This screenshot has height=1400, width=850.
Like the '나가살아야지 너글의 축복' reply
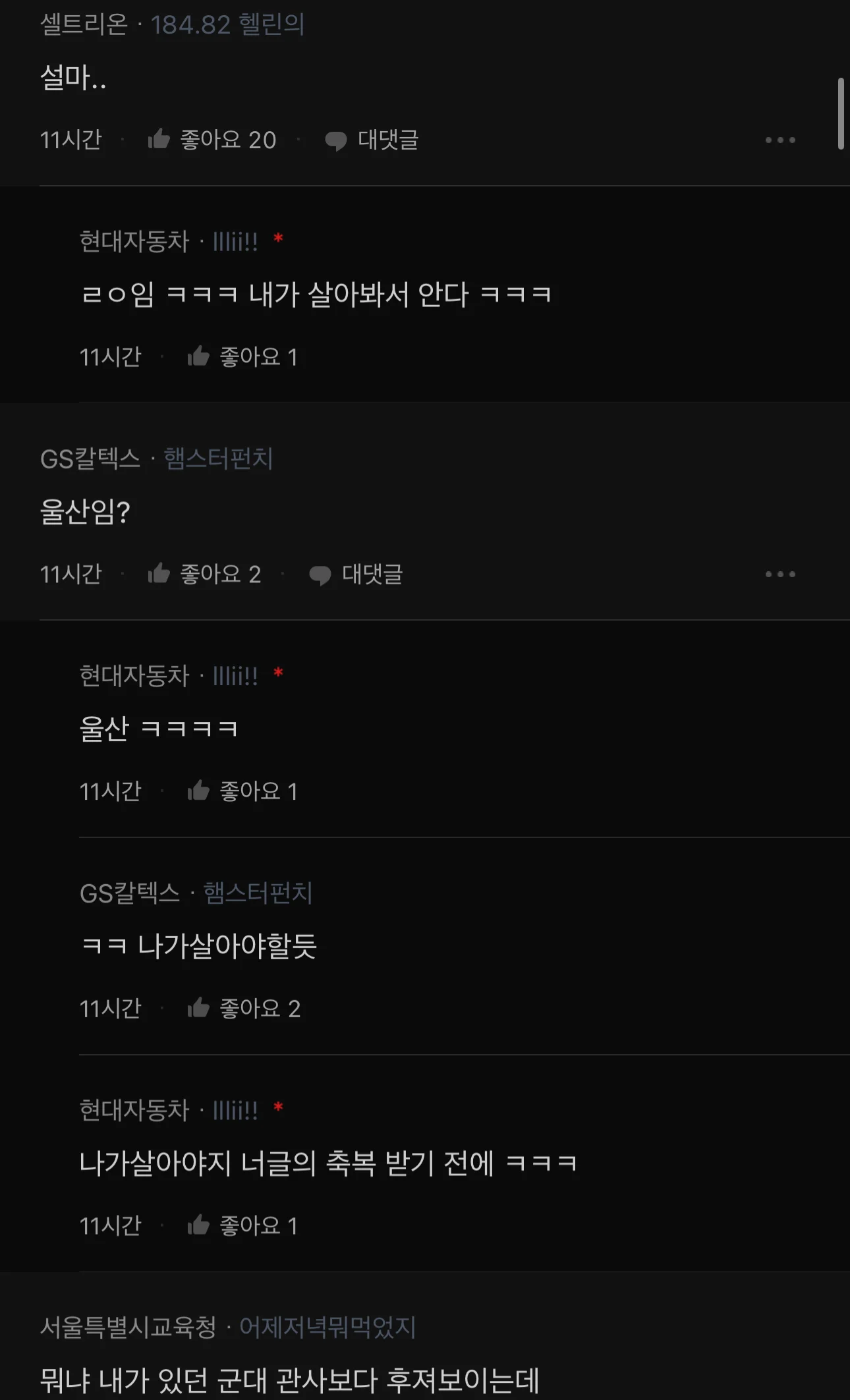click(198, 1226)
